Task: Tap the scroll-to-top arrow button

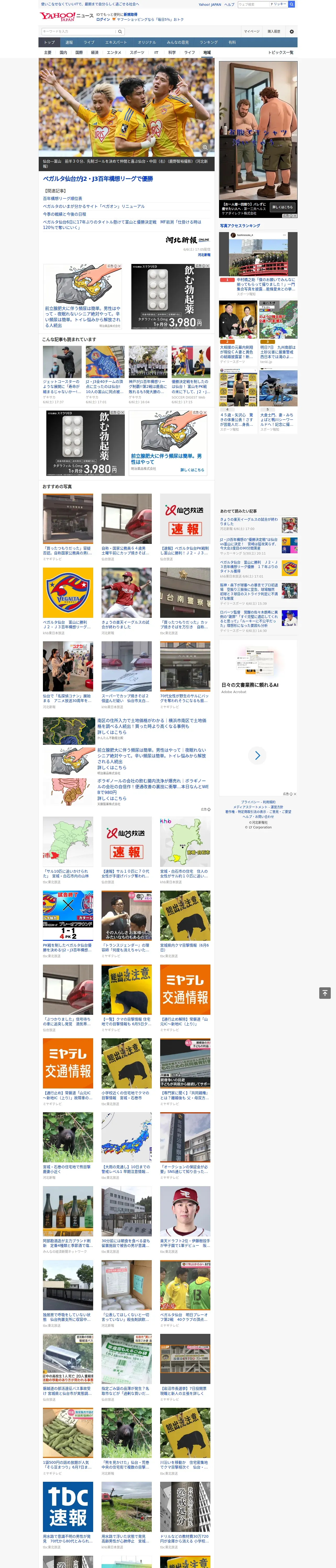Action: coord(325,993)
